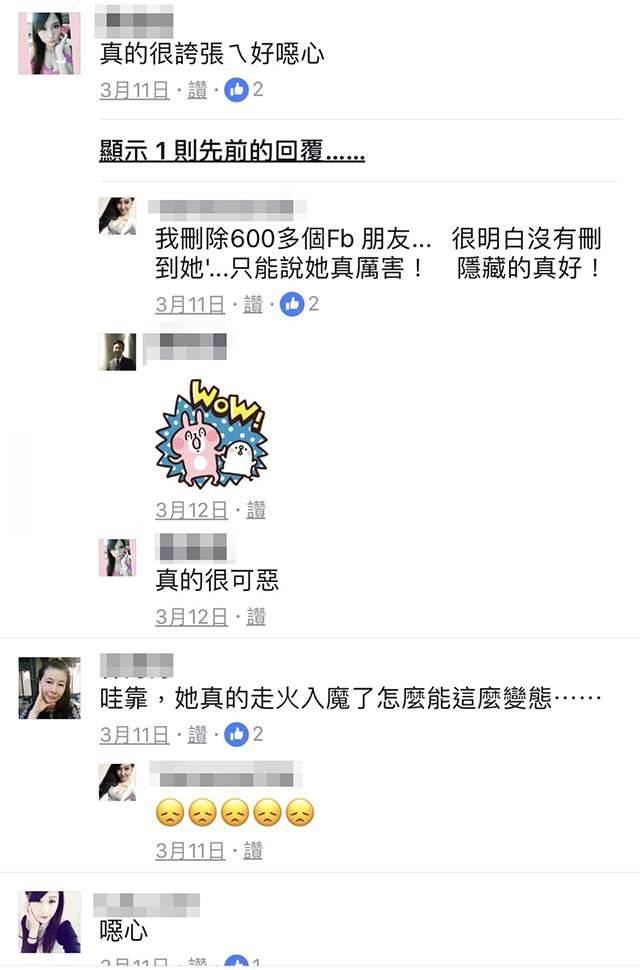Like the sad emoji reply
This screenshot has height=970, width=640.
click(x=253, y=851)
